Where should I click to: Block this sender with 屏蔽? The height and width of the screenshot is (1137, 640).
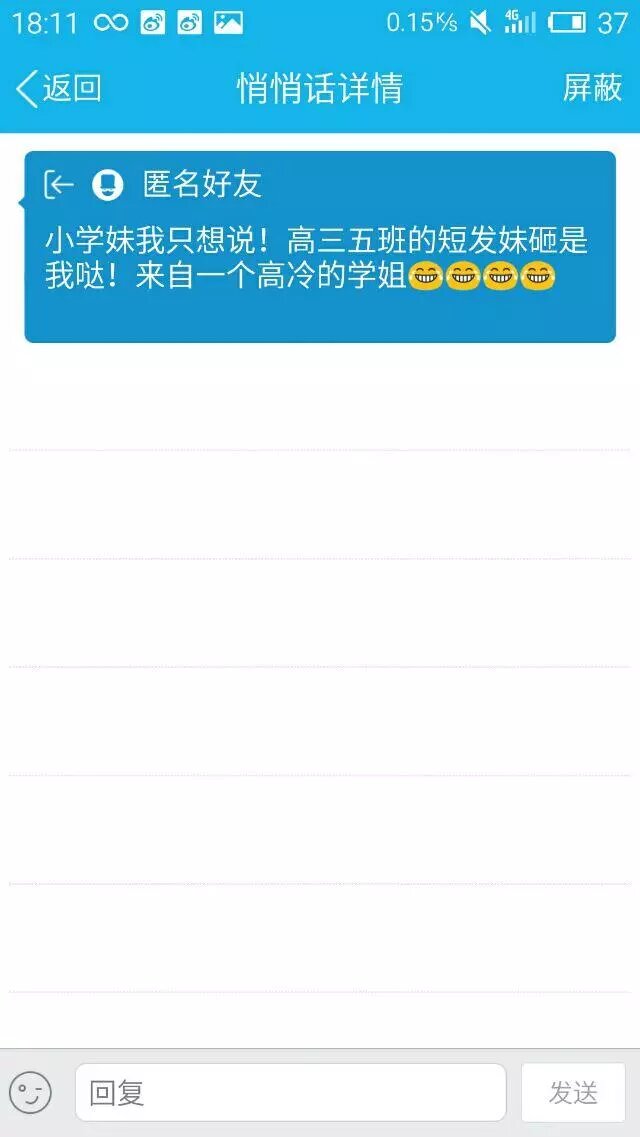[x=592, y=88]
